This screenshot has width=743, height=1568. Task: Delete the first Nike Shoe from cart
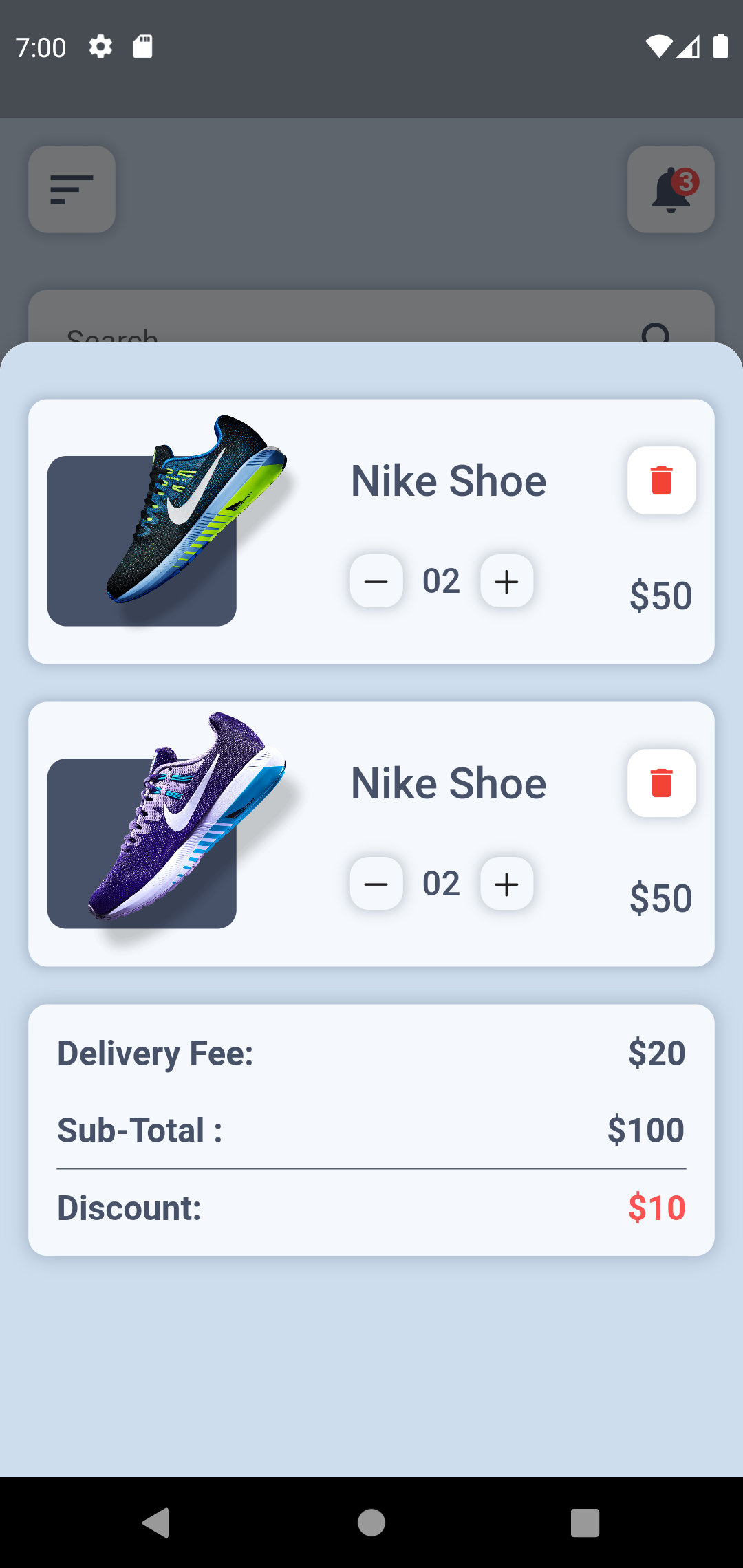(661, 481)
